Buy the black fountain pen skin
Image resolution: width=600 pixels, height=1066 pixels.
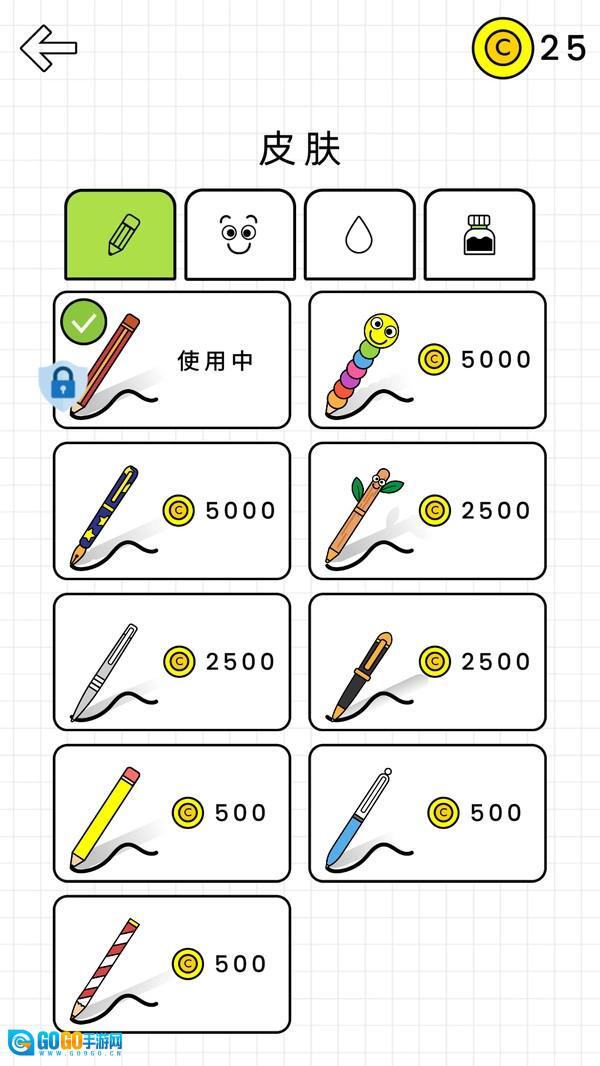click(428, 662)
